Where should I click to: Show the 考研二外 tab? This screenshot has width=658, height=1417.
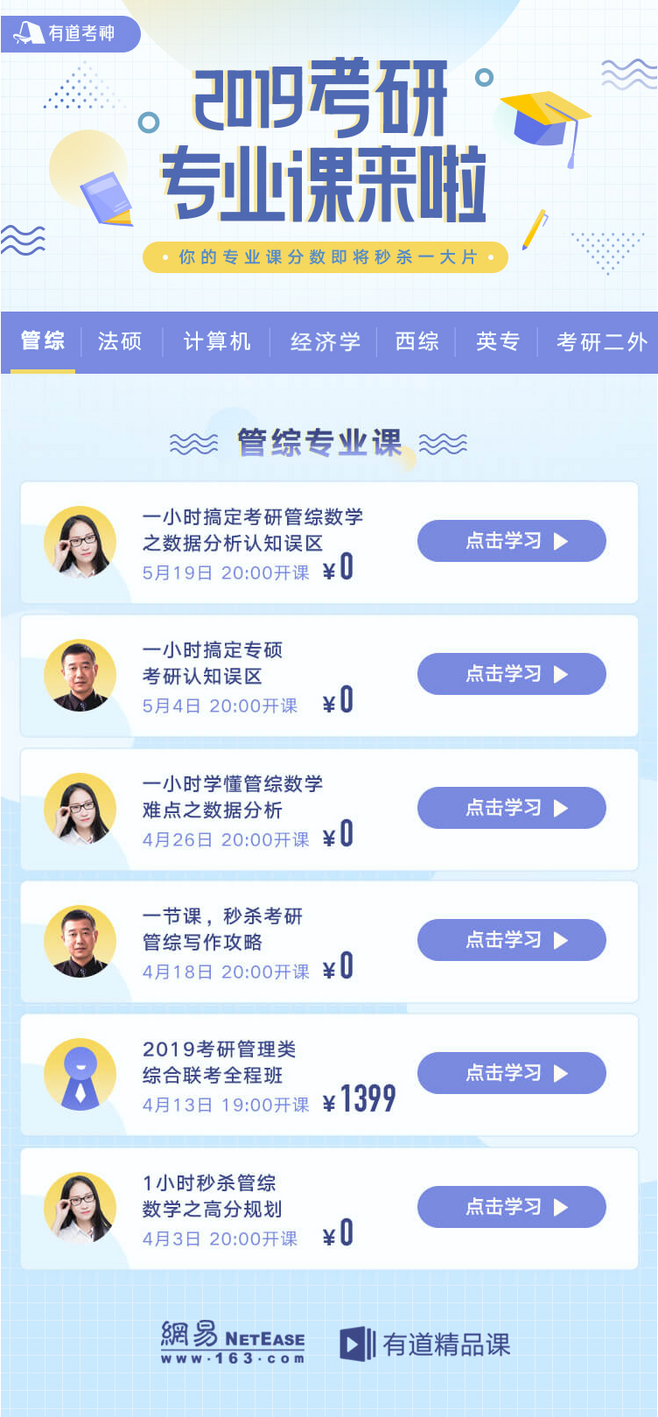click(x=602, y=342)
